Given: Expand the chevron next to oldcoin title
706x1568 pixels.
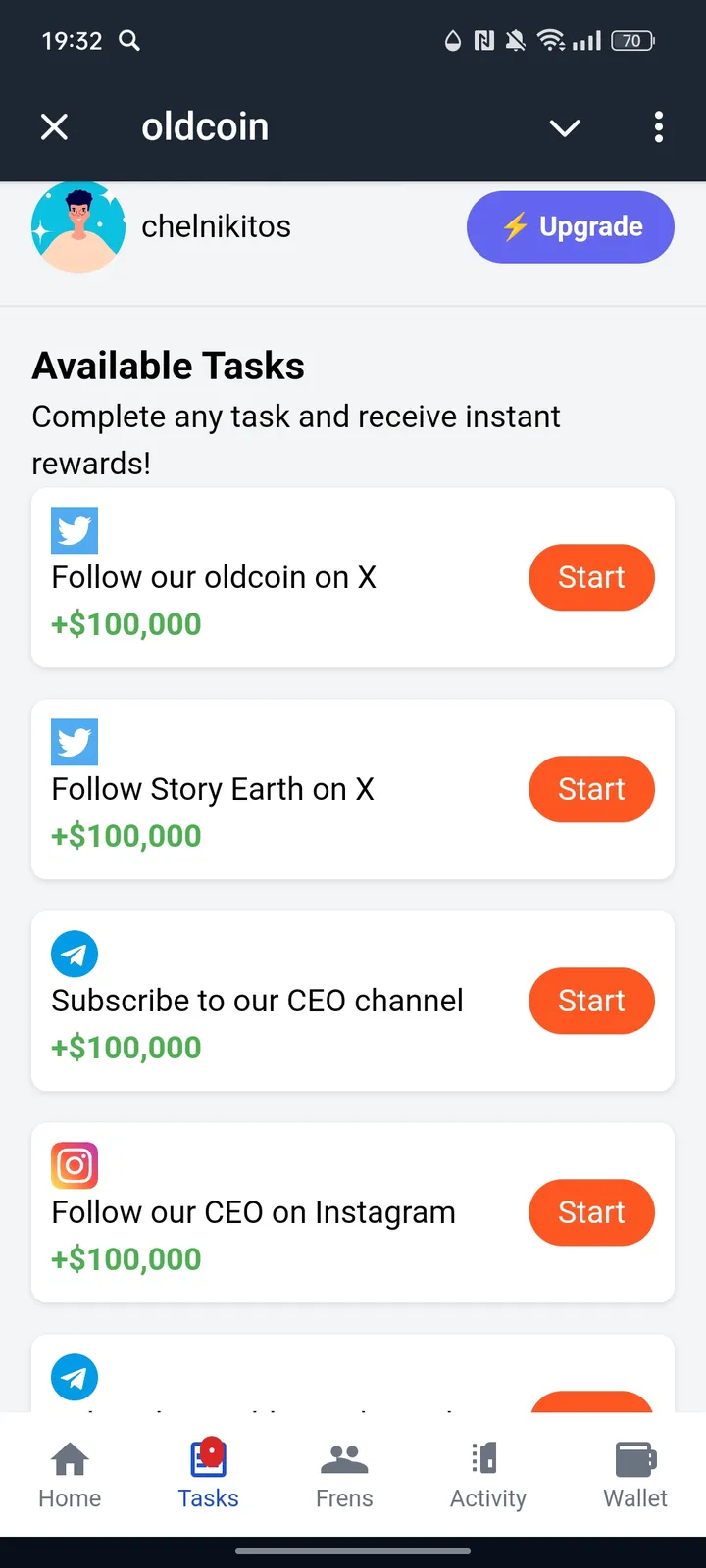Looking at the screenshot, I should (565, 127).
